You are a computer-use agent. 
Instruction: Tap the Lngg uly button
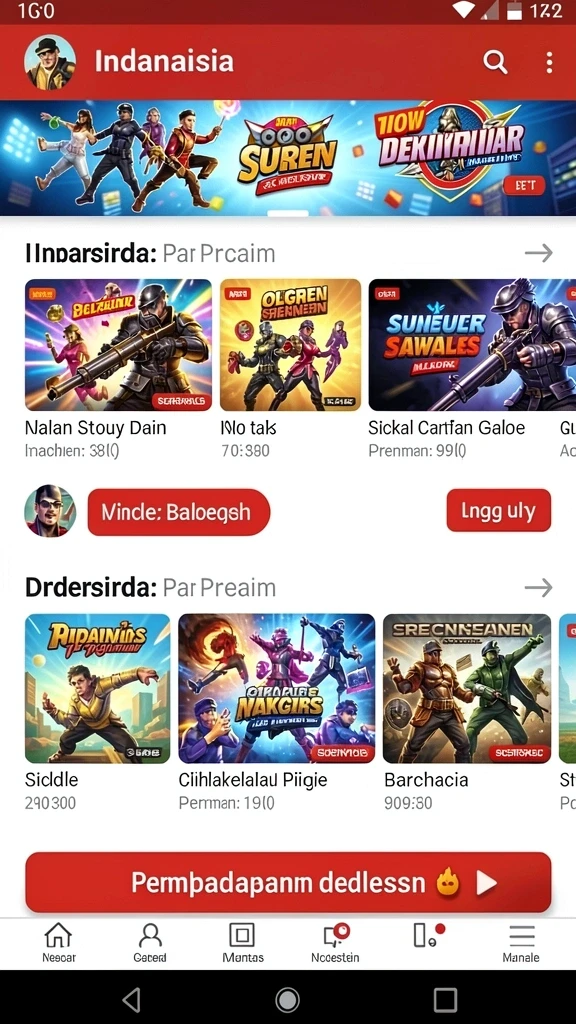(x=498, y=510)
